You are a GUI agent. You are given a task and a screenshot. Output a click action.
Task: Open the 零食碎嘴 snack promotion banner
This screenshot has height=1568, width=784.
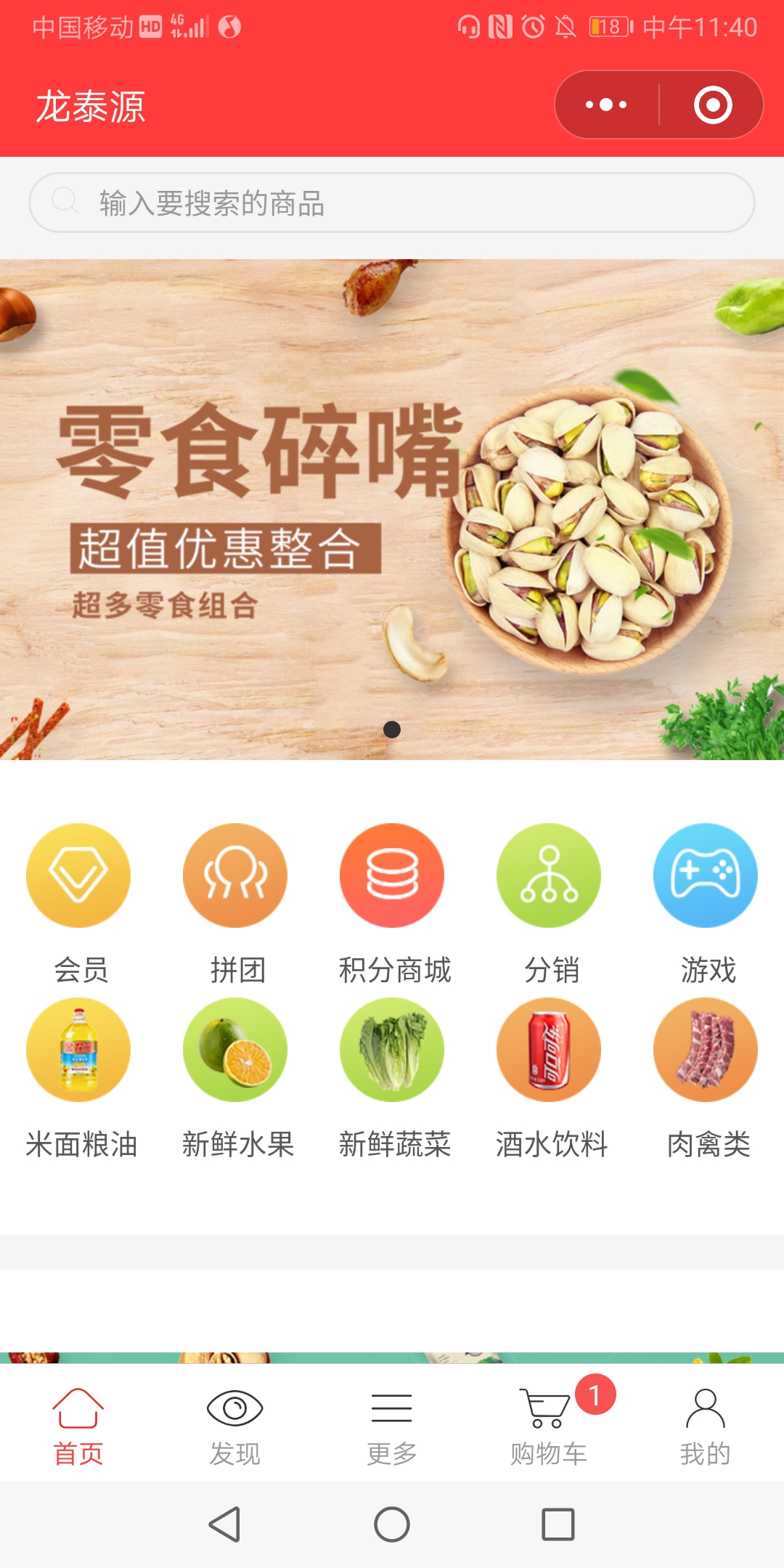point(392,508)
